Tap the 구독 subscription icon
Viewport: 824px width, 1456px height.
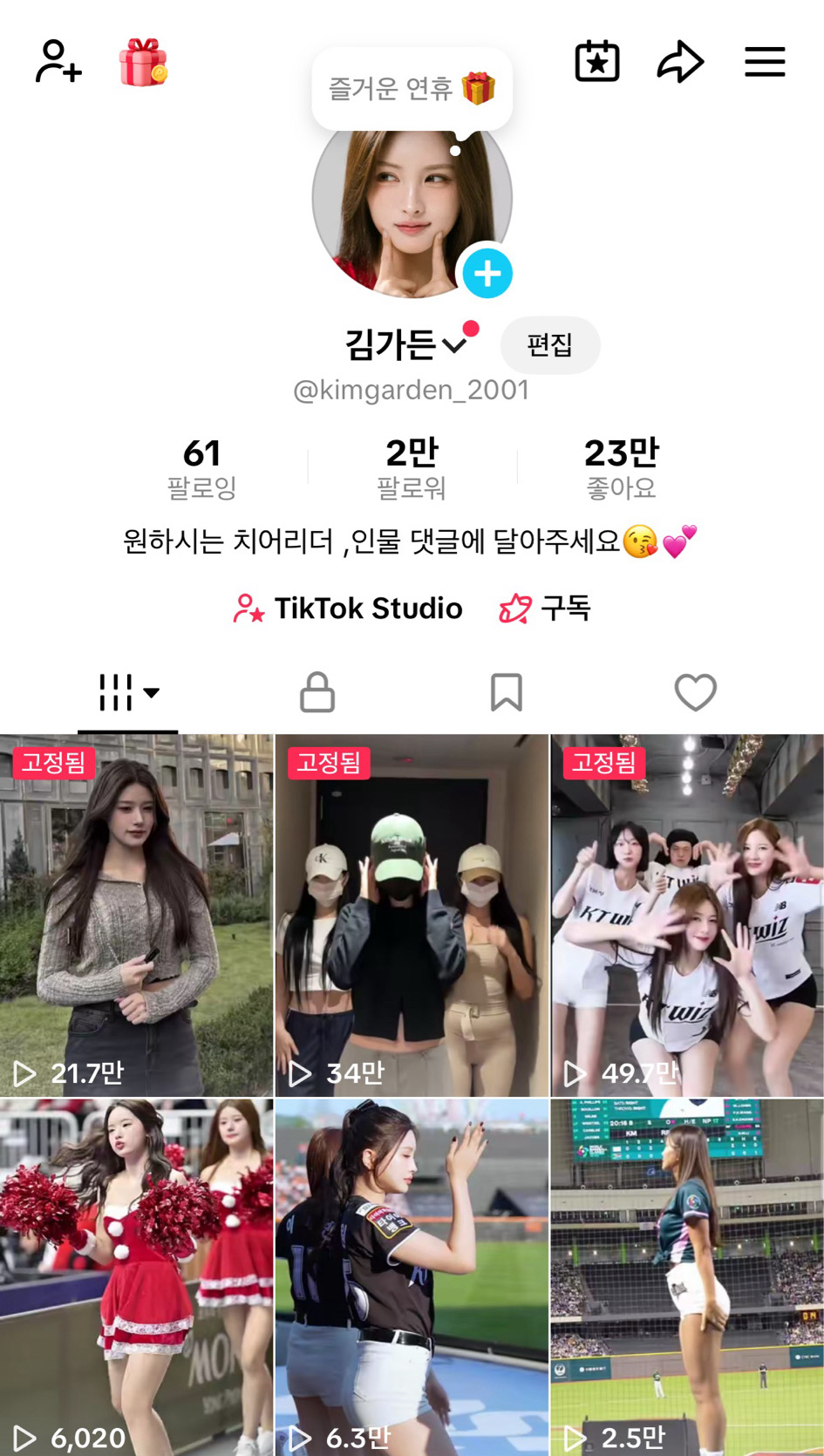[513, 609]
